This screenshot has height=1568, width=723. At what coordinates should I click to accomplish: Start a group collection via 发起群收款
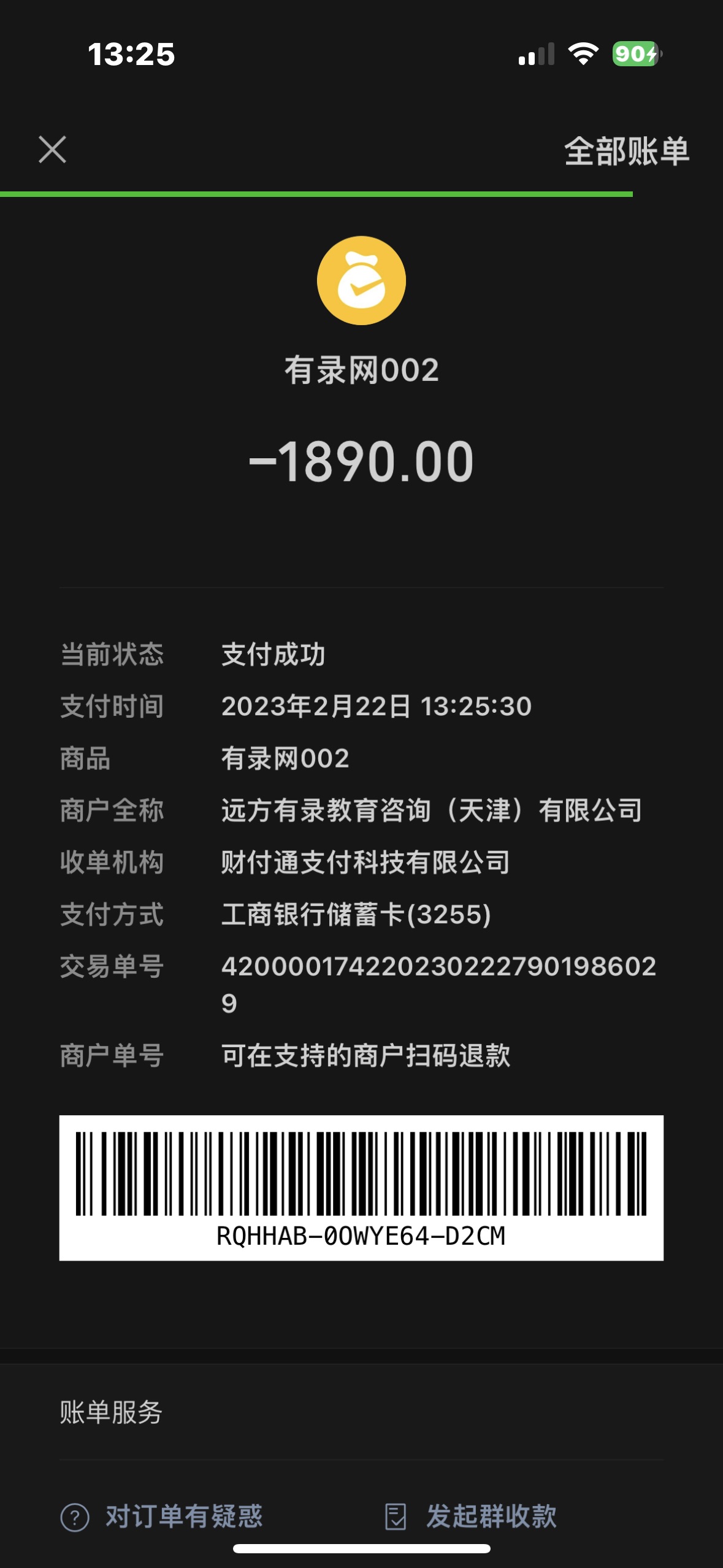(471, 1516)
